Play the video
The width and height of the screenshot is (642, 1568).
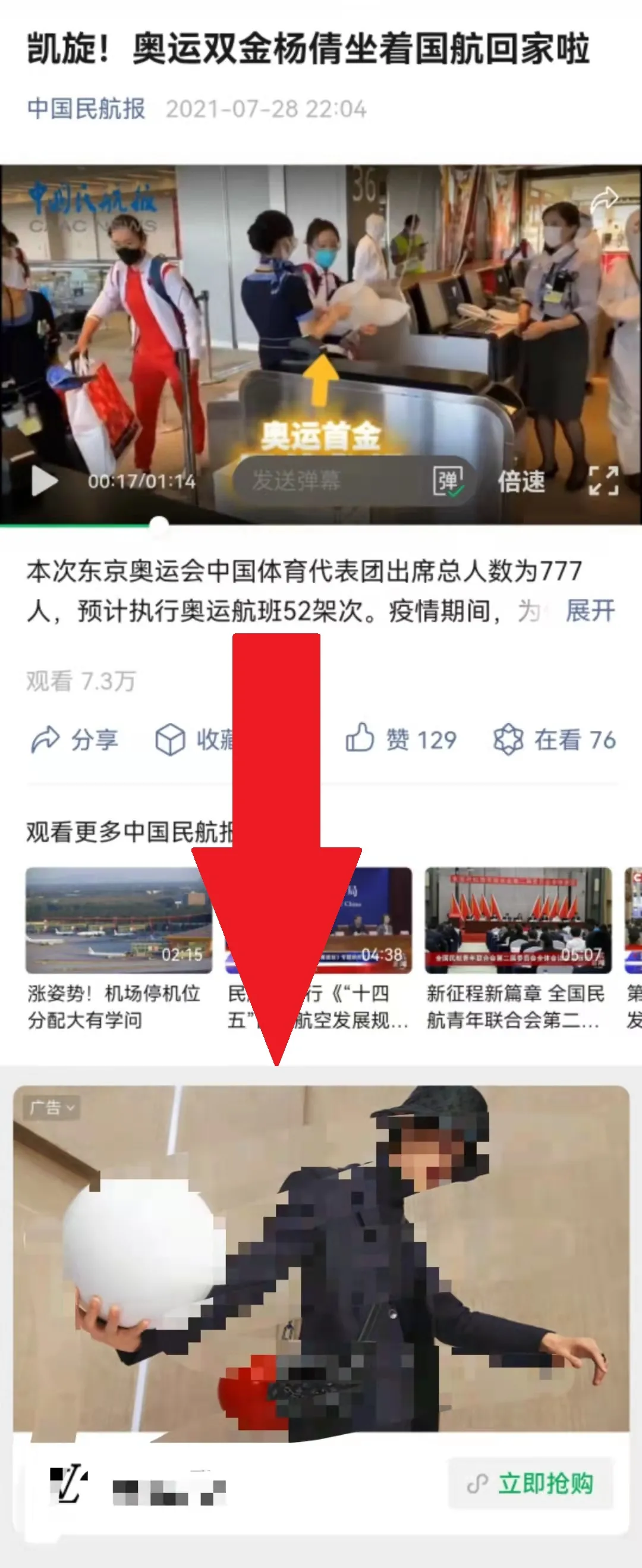point(44,481)
